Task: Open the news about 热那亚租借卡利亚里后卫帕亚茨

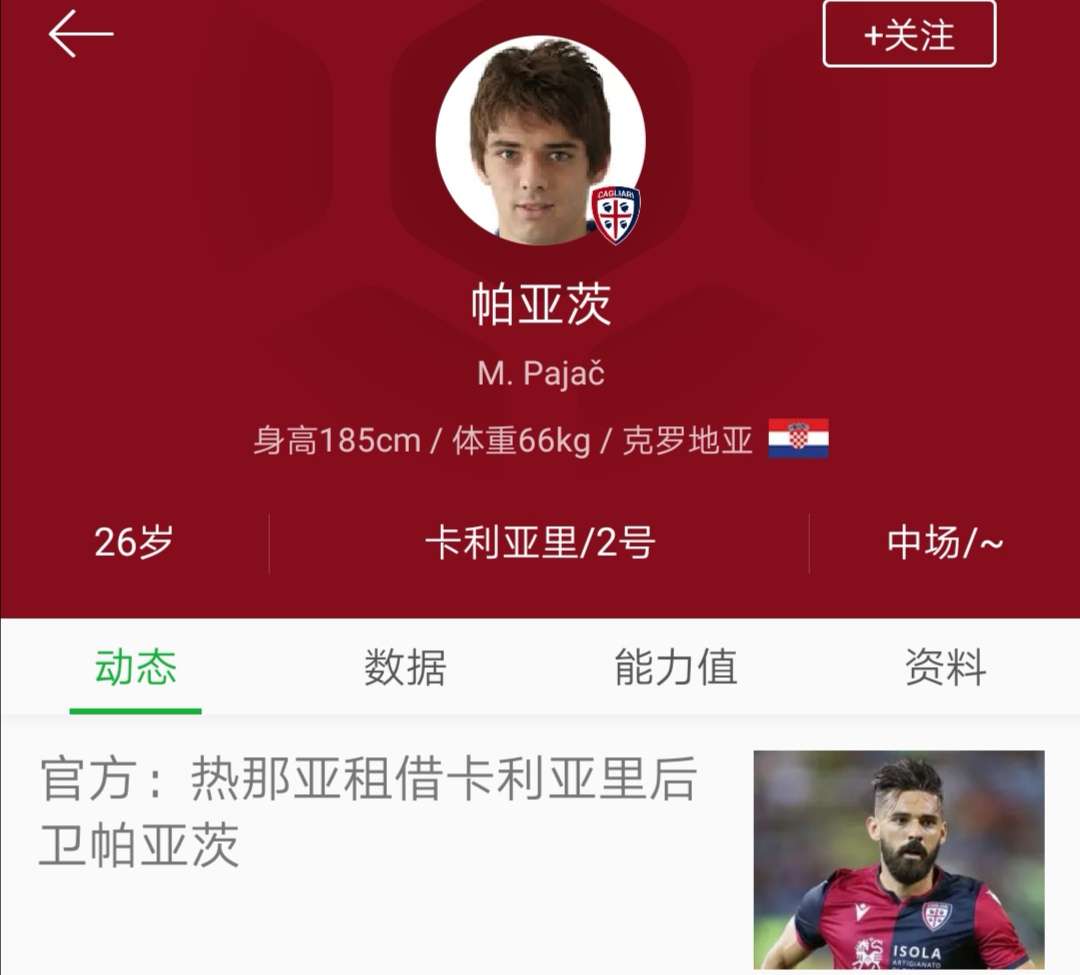Action: pos(368,812)
